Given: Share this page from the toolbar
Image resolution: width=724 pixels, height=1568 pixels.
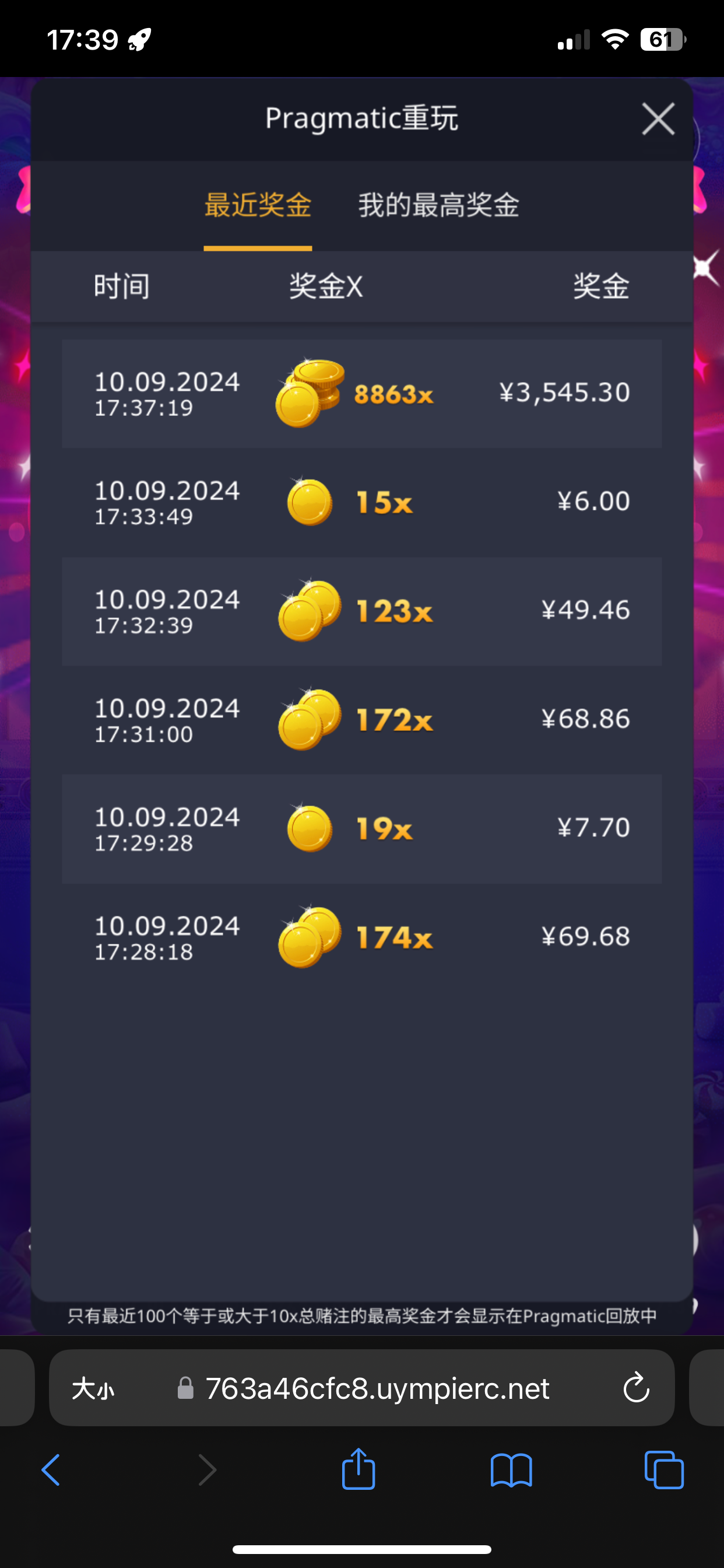Looking at the screenshot, I should (x=359, y=1469).
